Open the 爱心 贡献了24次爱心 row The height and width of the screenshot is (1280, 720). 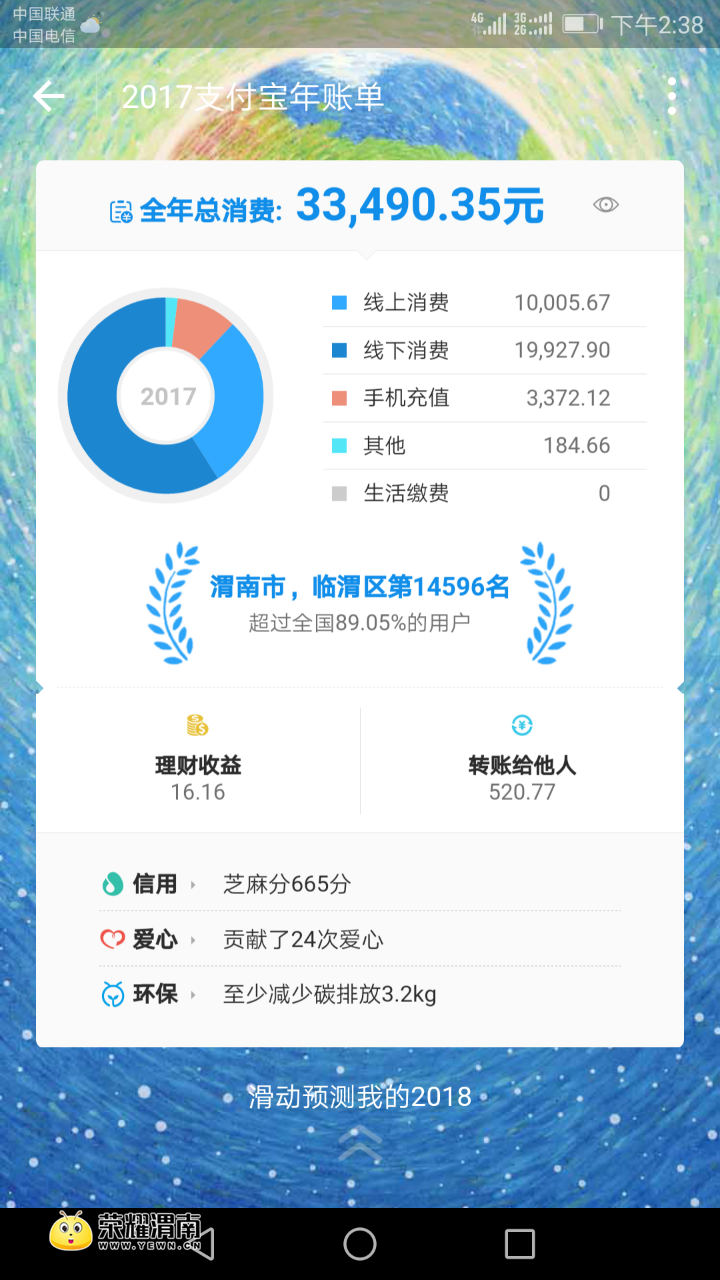(360, 939)
